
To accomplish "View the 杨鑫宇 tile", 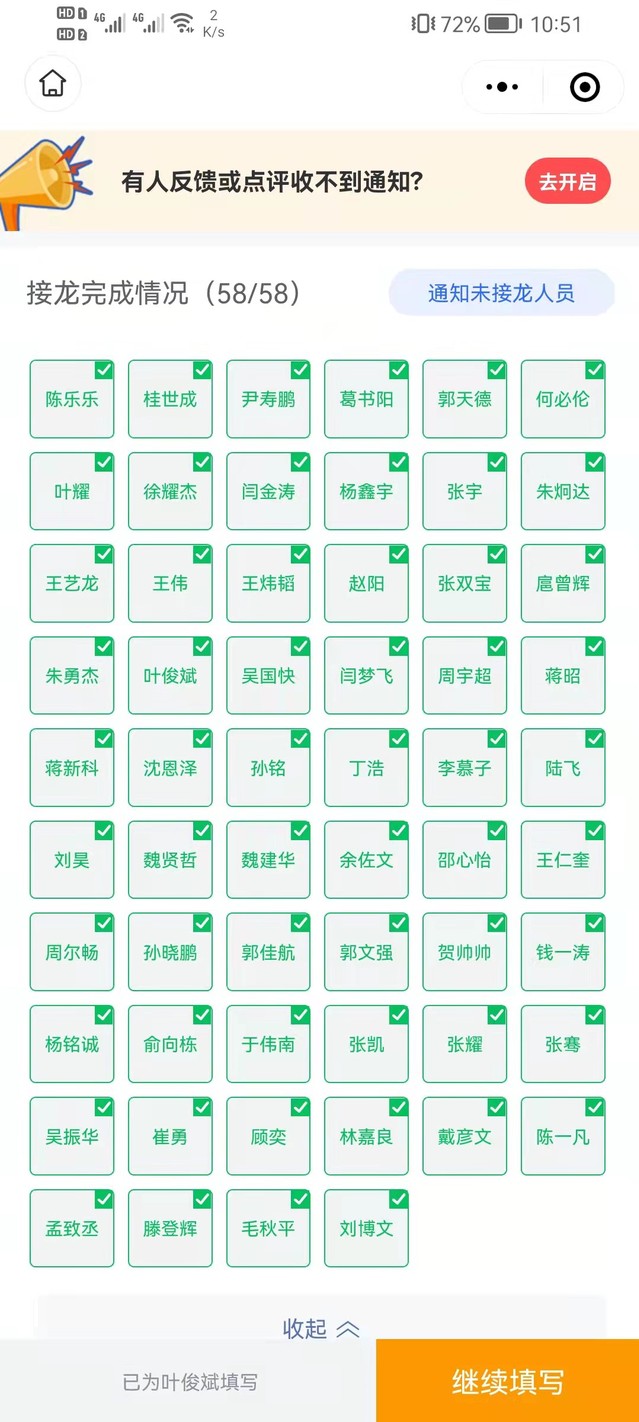I will click(x=366, y=492).
